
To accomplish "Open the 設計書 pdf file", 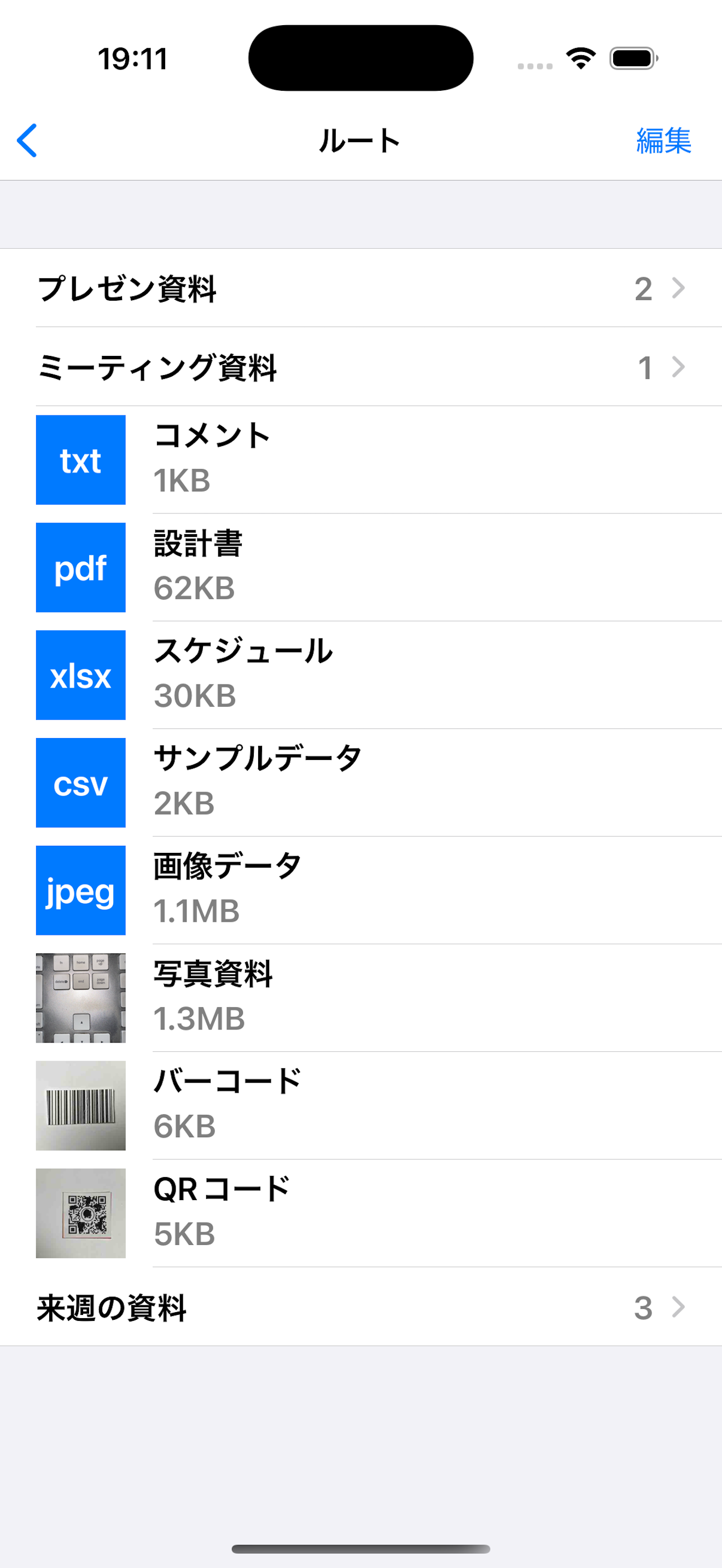I will tap(360, 567).
